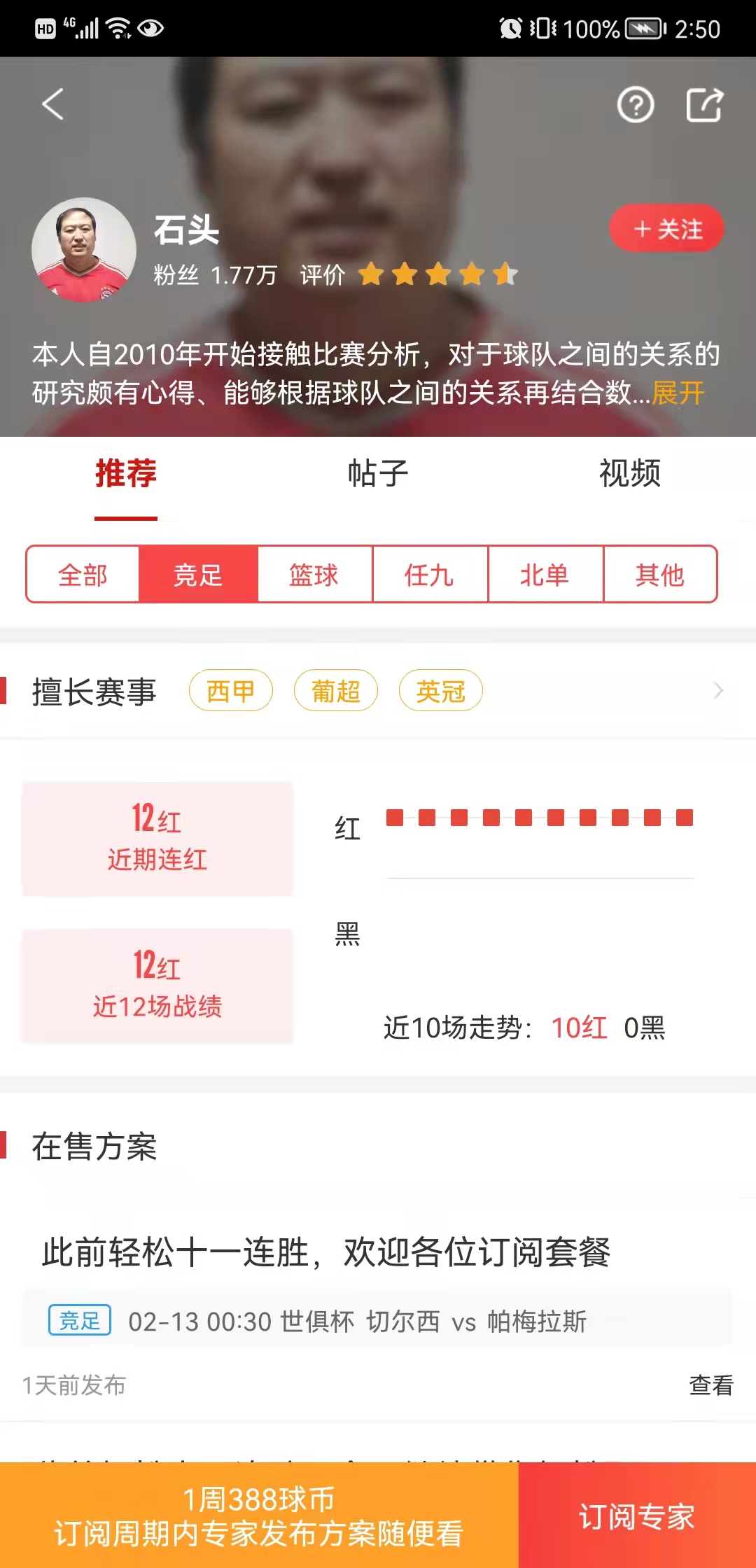Select the 全部 filter
Image resolution: width=756 pixels, height=1568 pixels.
coord(83,575)
